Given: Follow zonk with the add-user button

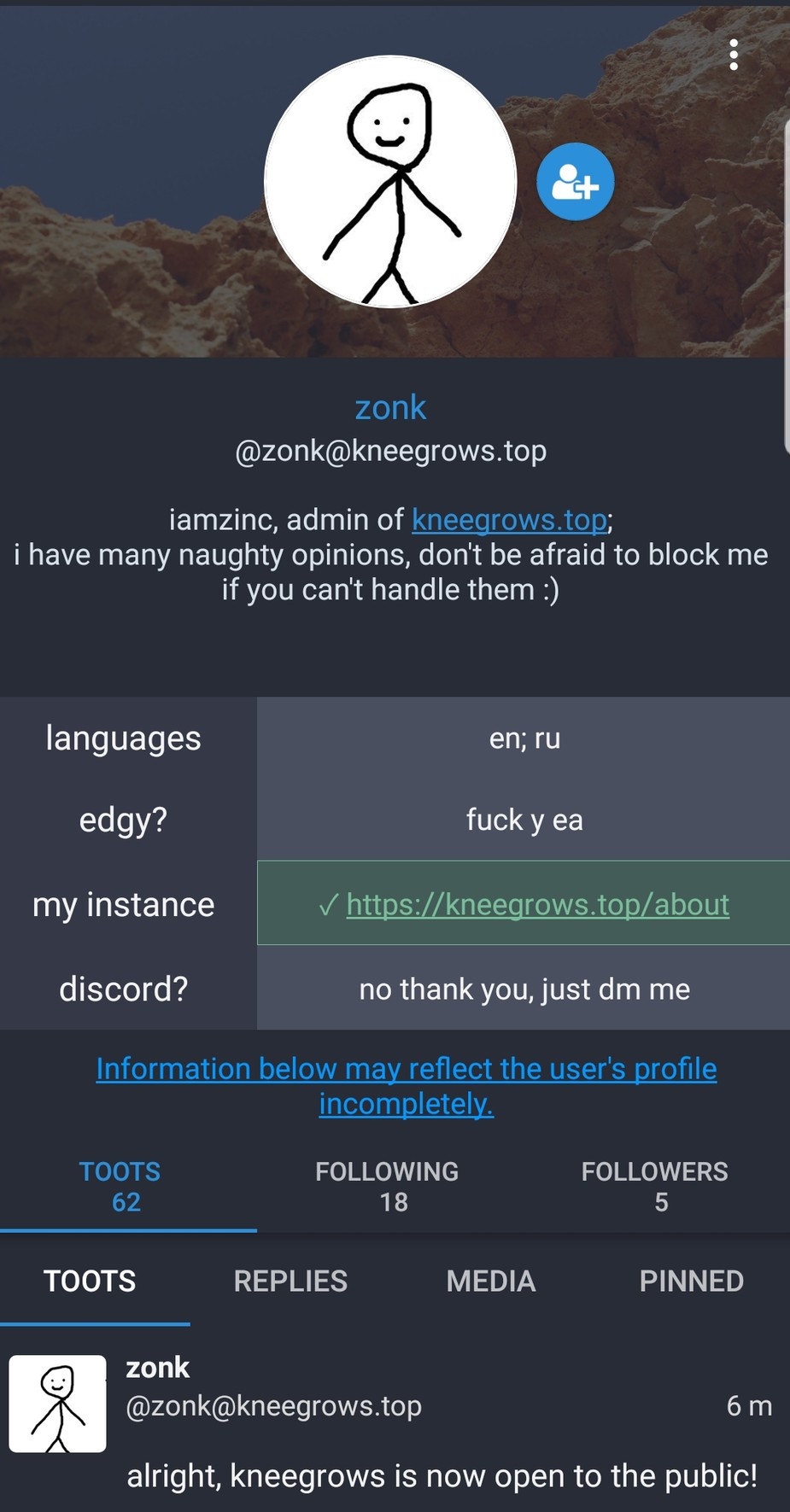Looking at the screenshot, I should [575, 182].
